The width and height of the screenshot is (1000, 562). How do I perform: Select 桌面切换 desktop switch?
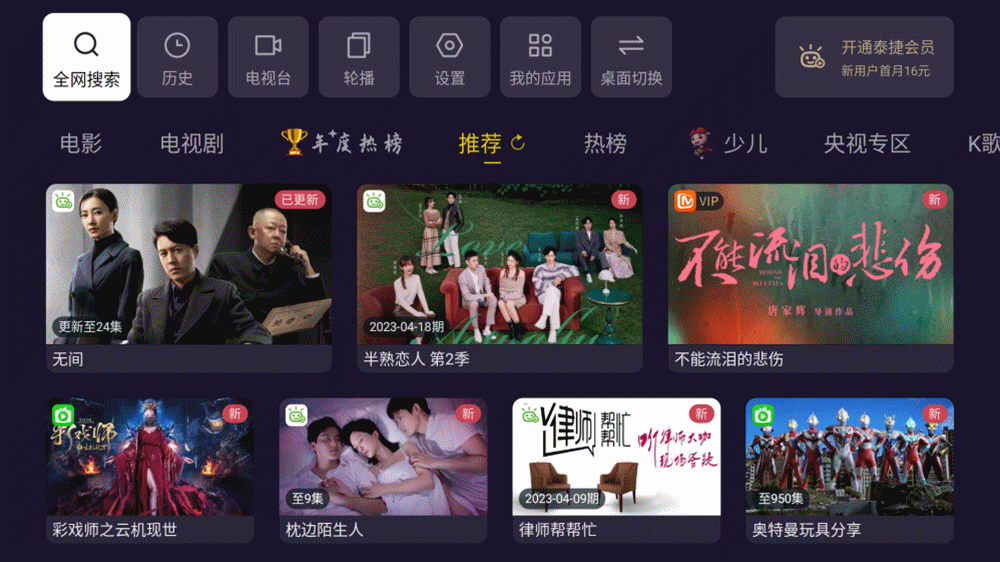(x=631, y=57)
